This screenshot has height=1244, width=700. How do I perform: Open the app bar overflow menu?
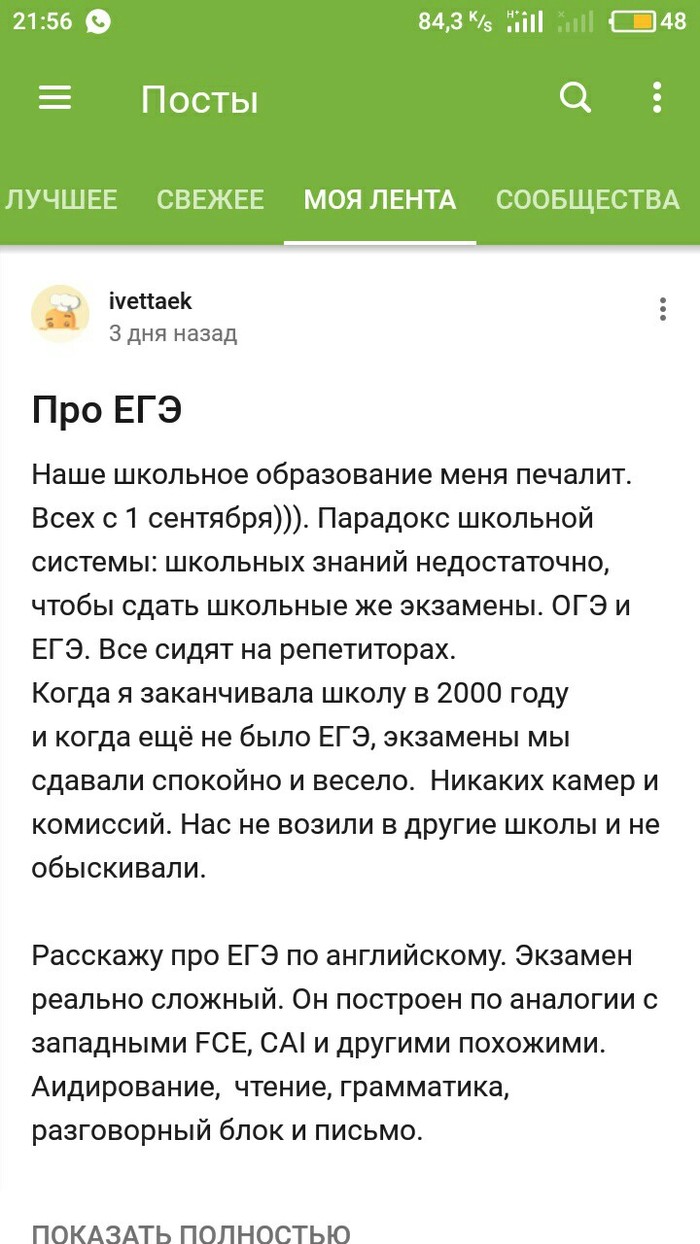tap(657, 98)
